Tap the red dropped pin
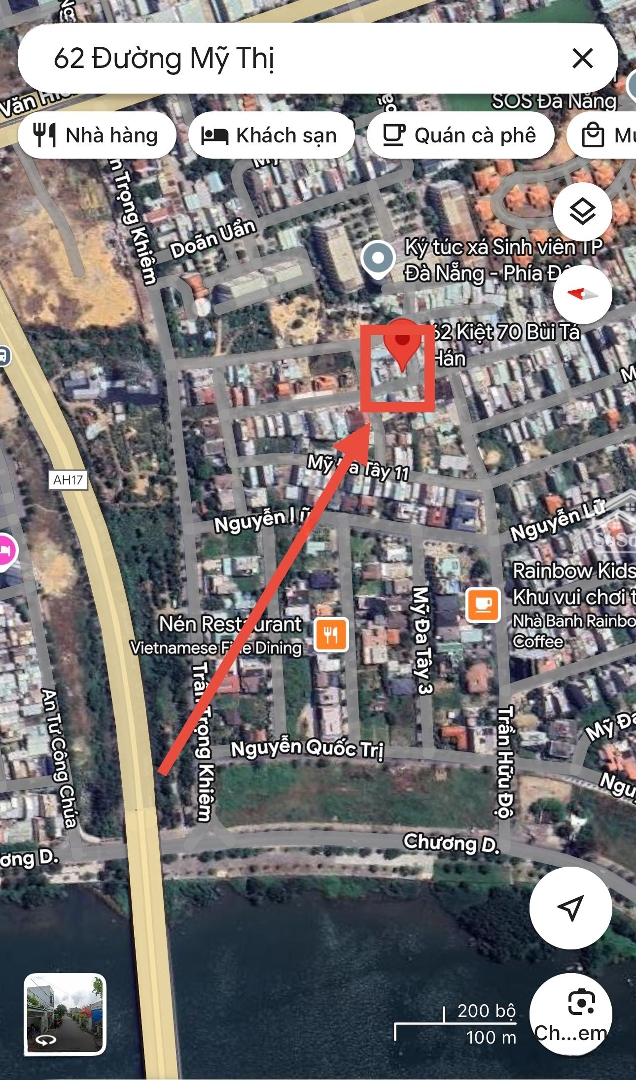 click(402, 344)
